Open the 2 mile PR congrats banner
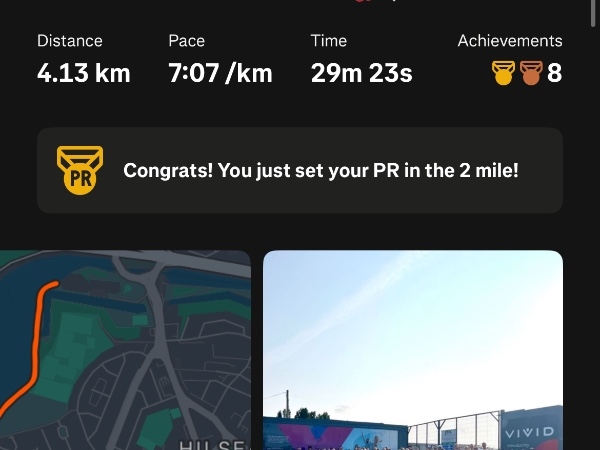This screenshot has height=450, width=600. coord(300,170)
